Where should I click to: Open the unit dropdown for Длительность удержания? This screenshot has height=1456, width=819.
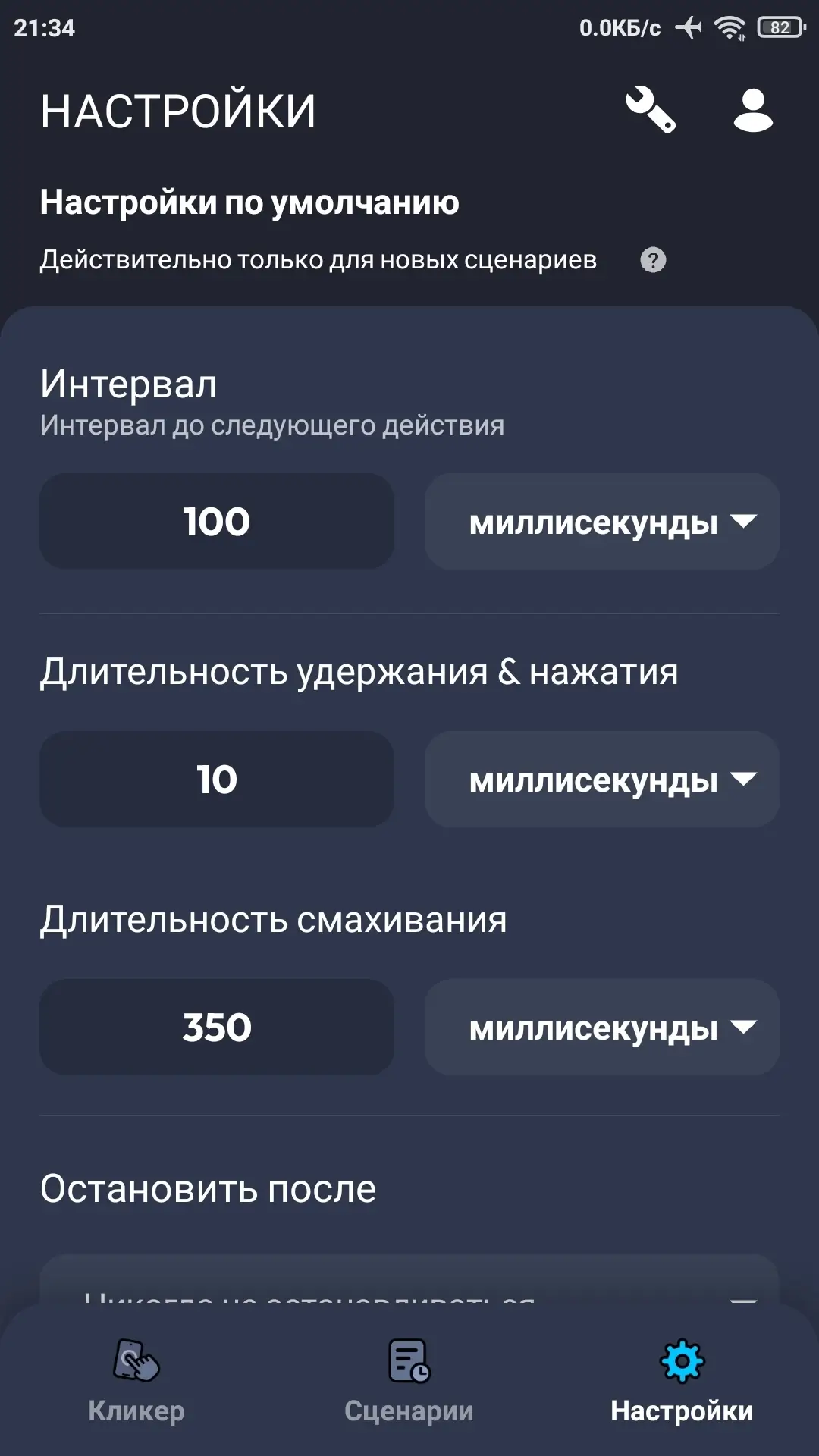[602, 780]
